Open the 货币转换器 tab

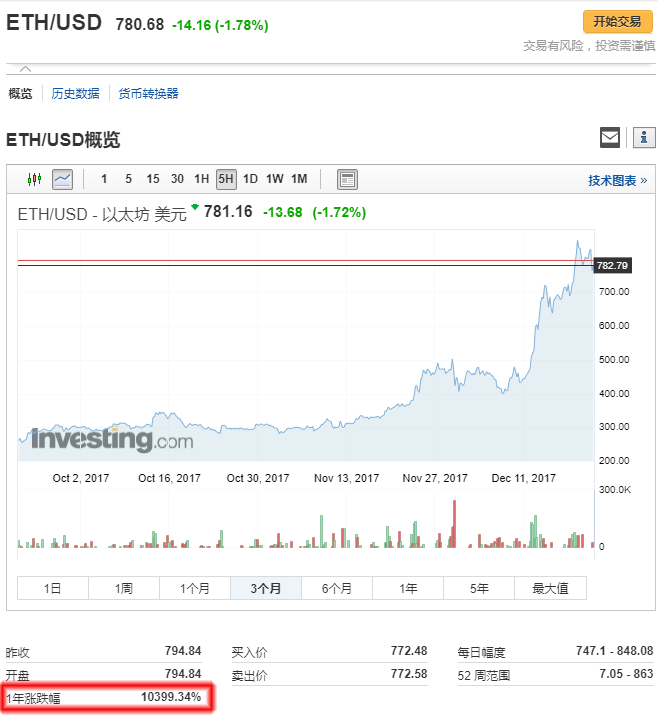click(x=148, y=94)
